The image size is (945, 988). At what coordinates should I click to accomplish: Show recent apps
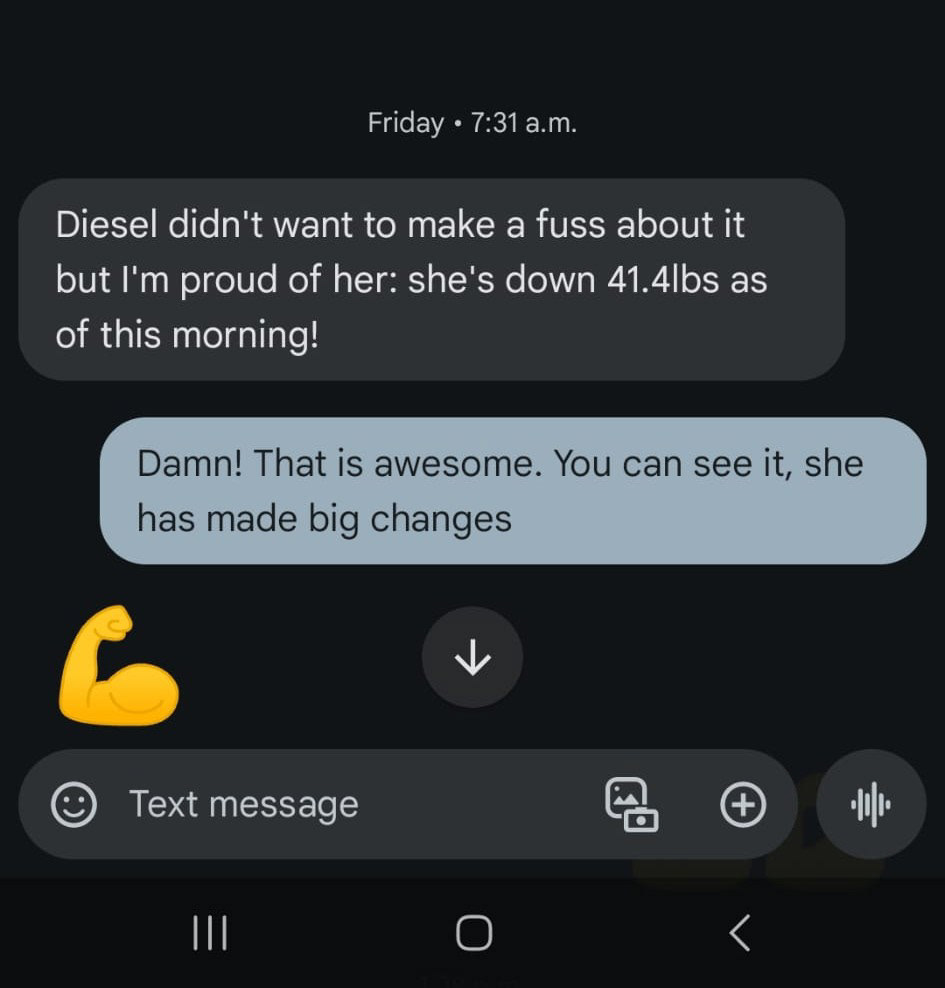(210, 933)
